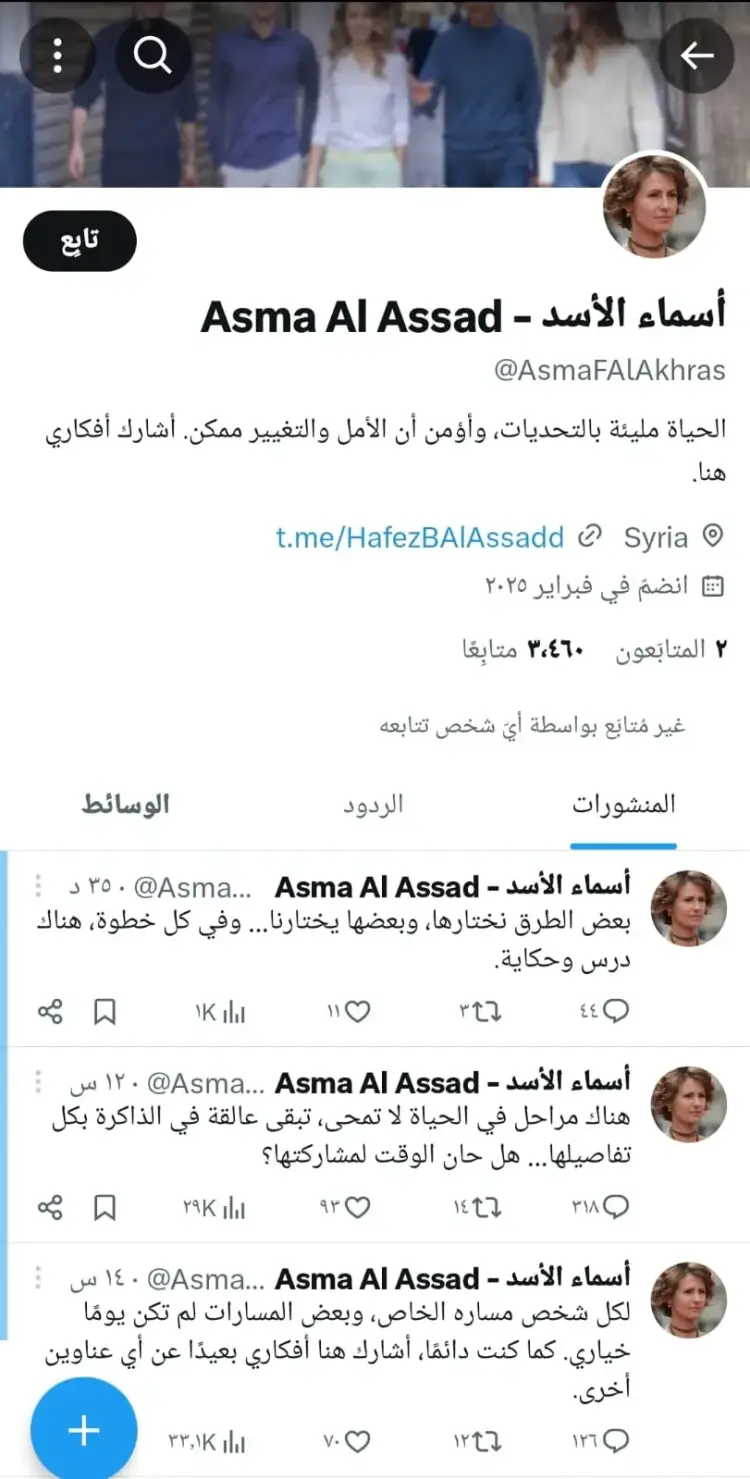This screenshot has width=750, height=1479.
Task: Open options menu on the ٣٥ د post
Action: [39, 886]
